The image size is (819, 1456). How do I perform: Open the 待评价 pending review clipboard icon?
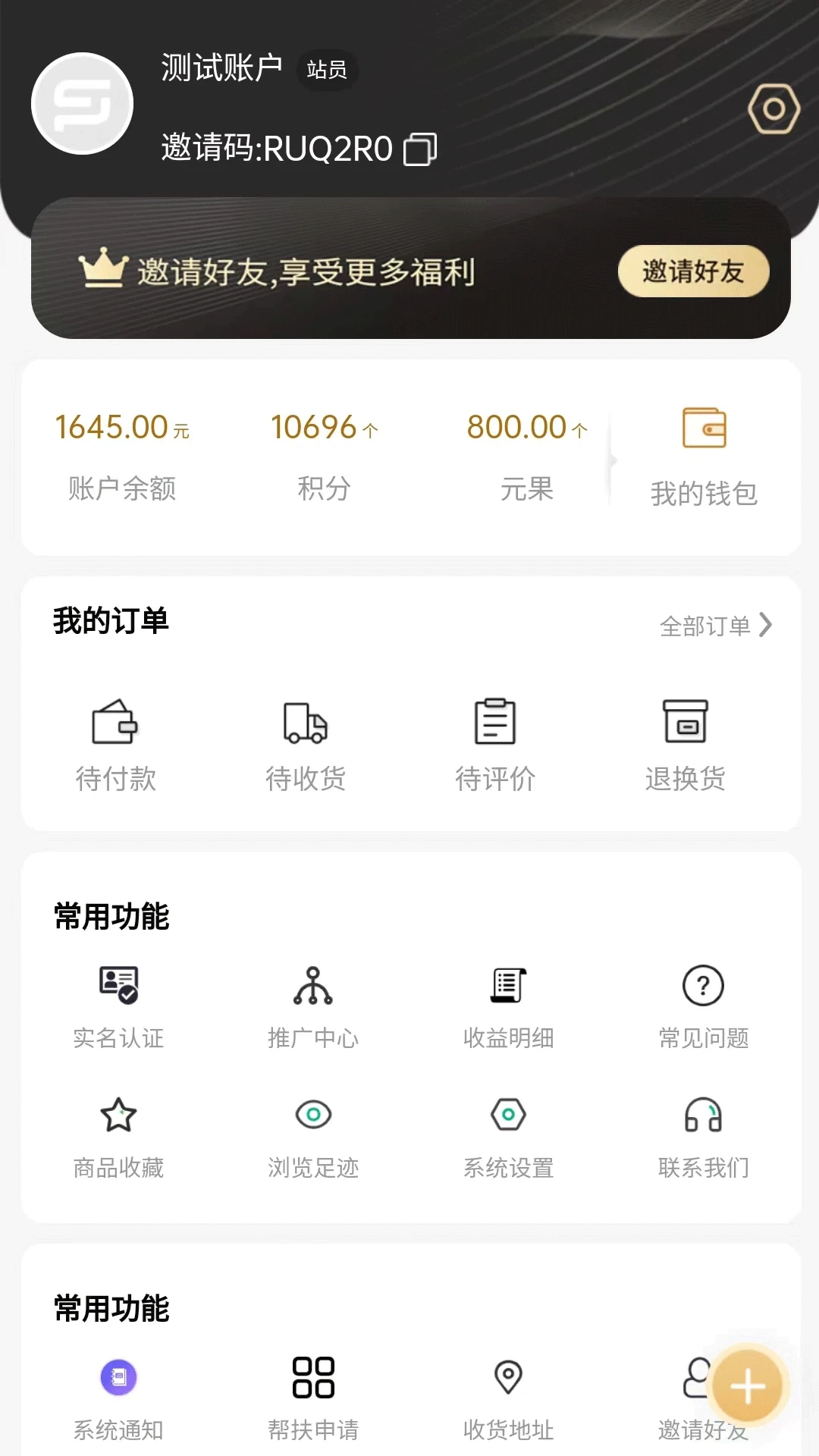[494, 723]
